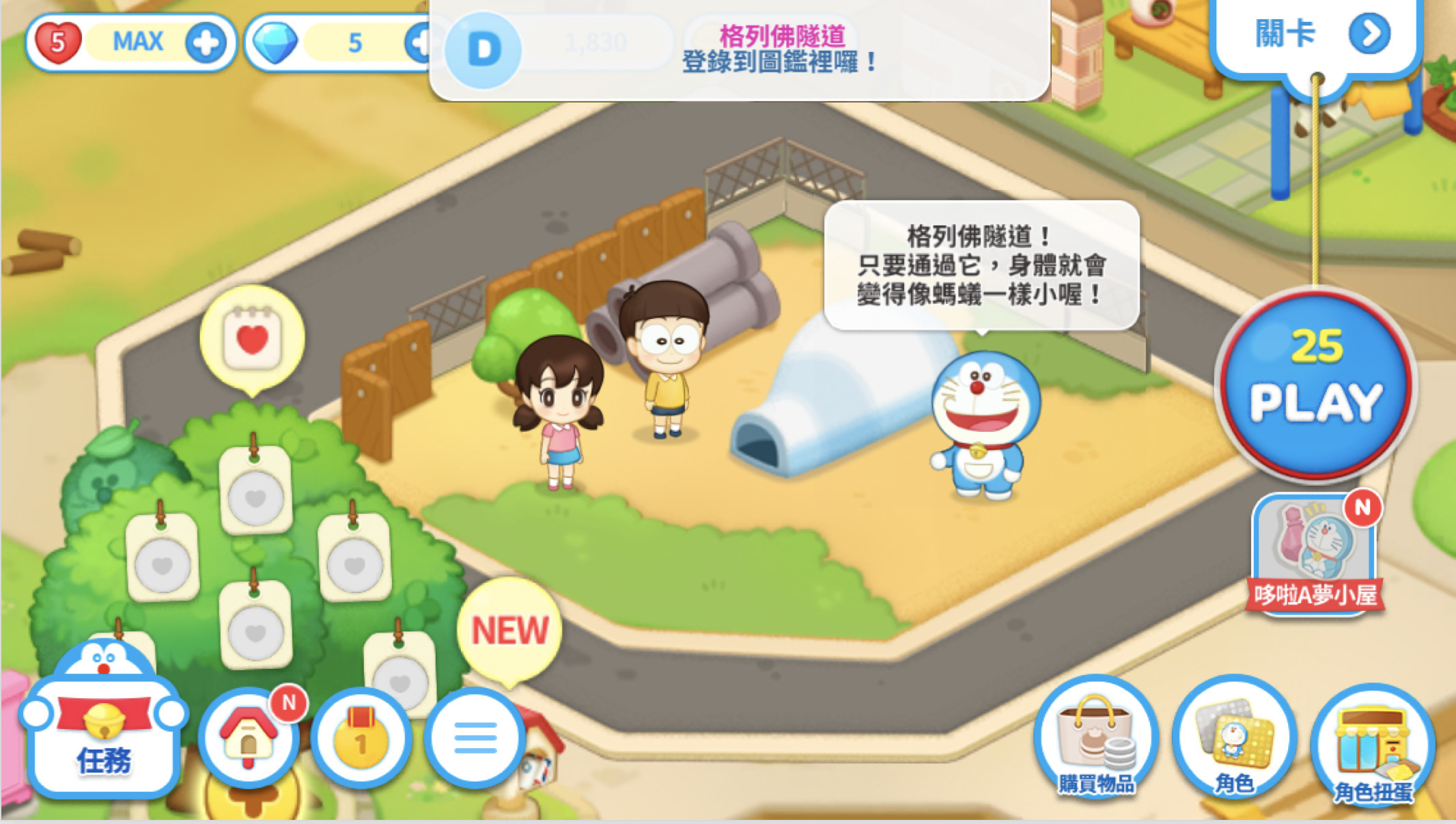Open 哆啦A夢小屋
This screenshot has width=1456, height=824.
coord(1315,555)
